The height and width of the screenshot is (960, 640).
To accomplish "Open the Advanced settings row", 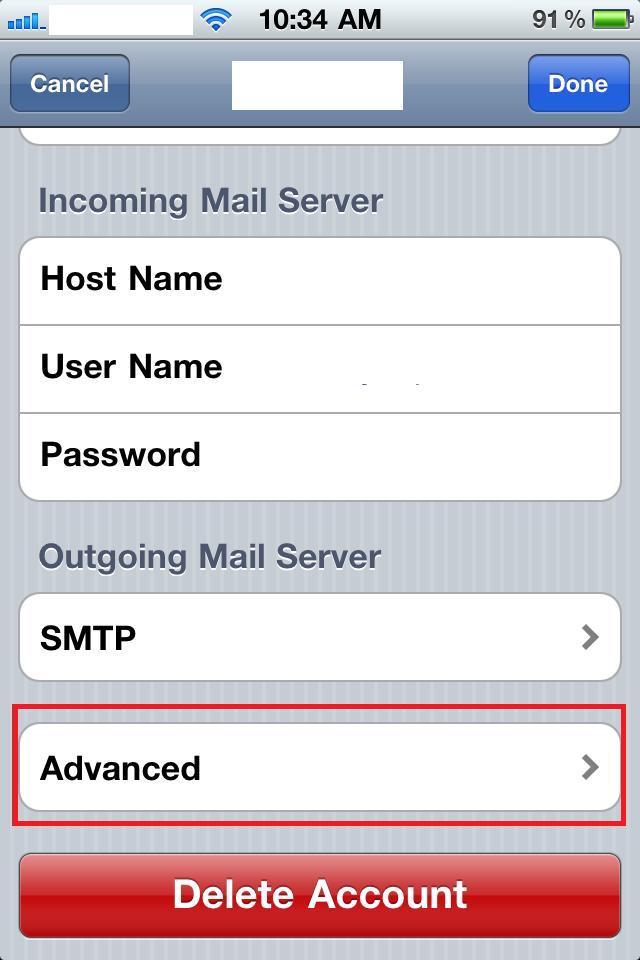I will point(320,767).
